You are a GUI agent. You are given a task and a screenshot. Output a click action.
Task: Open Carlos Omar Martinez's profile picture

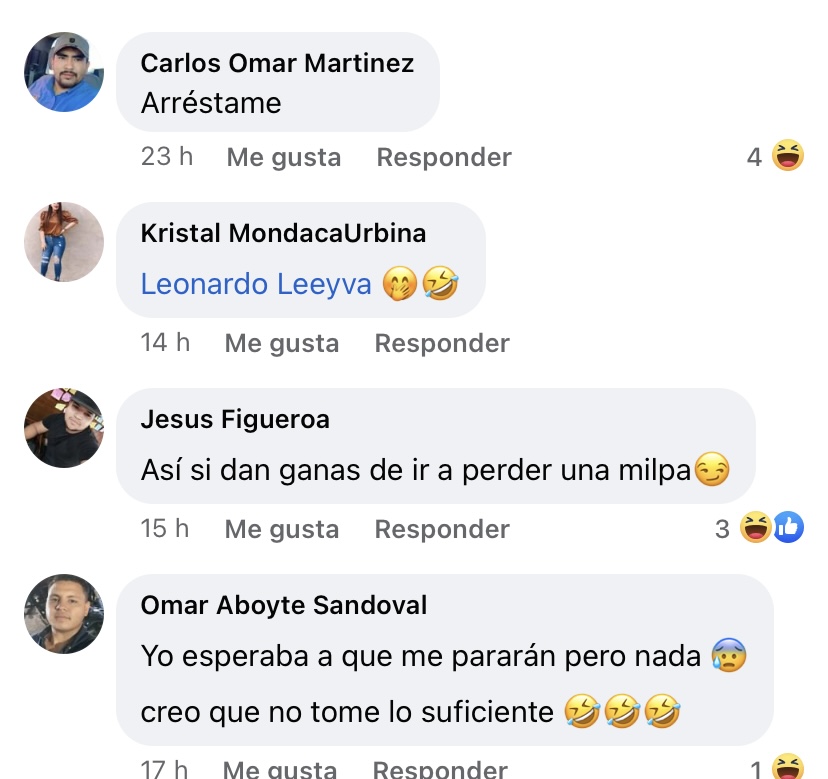click(x=64, y=72)
